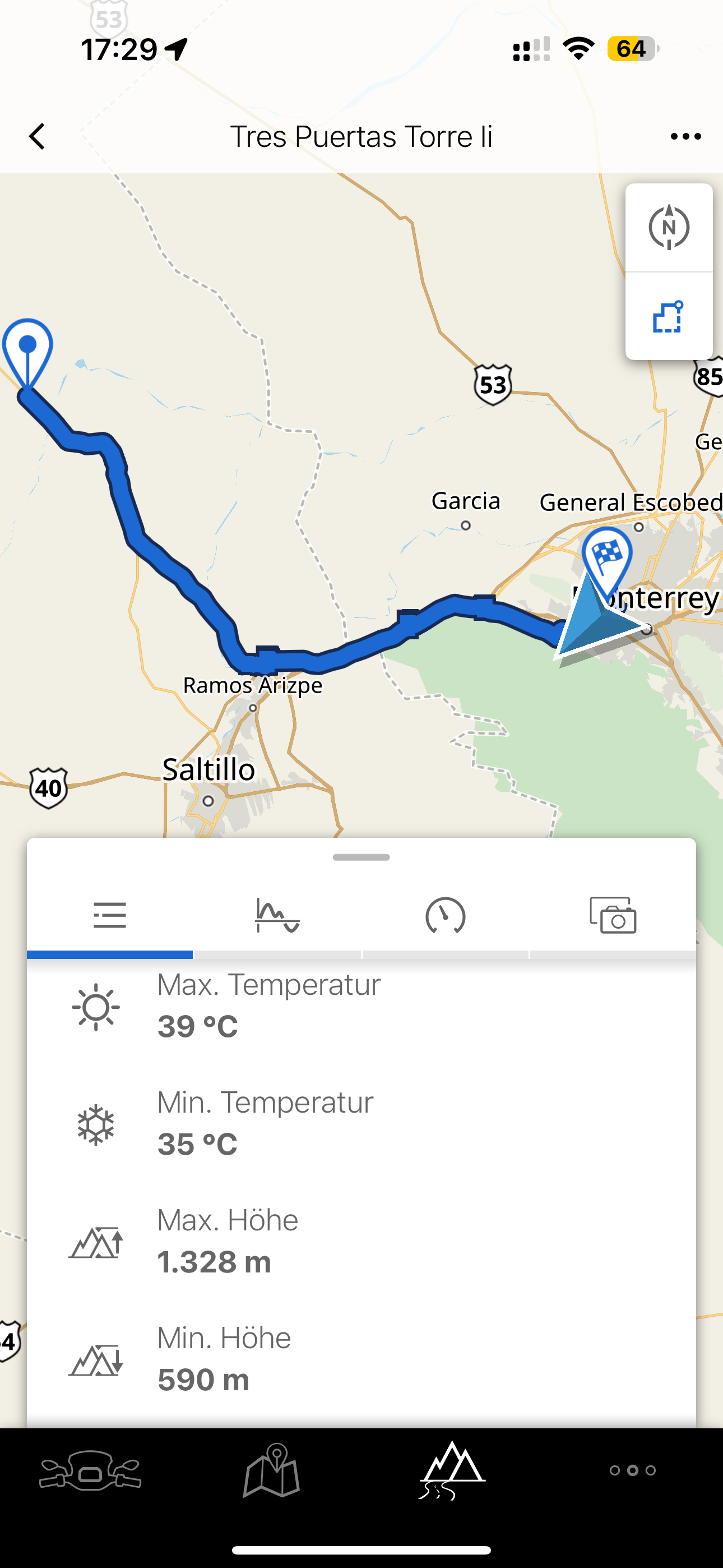
Task: Open the speedometer statistics tab
Action: (446, 915)
